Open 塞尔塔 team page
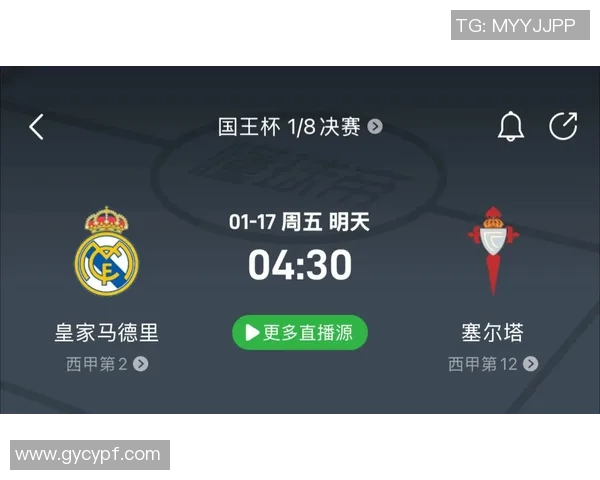This screenshot has width=600, height=480. pyautogui.click(x=493, y=251)
